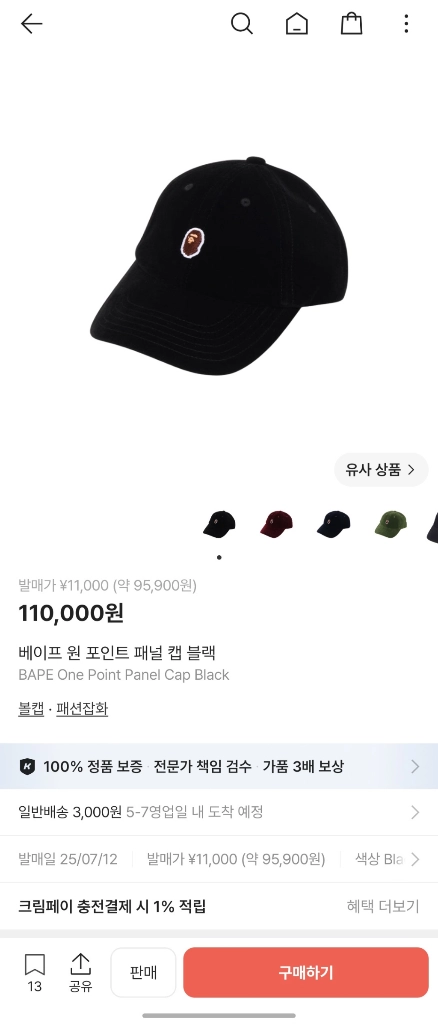
Task: Open the 일반배송 3,000원 delivery row
Action: 219,812
